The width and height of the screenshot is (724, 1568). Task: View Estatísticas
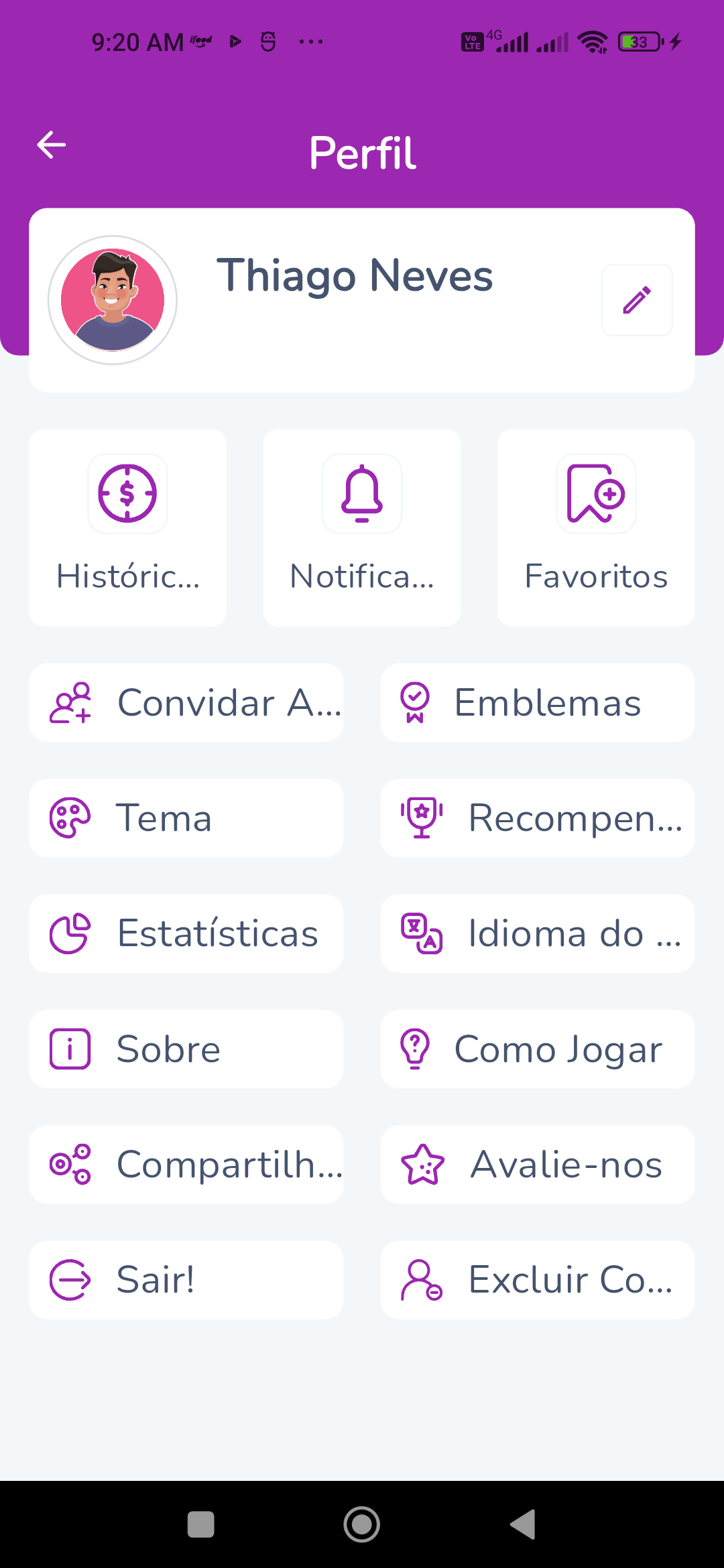[x=186, y=933]
